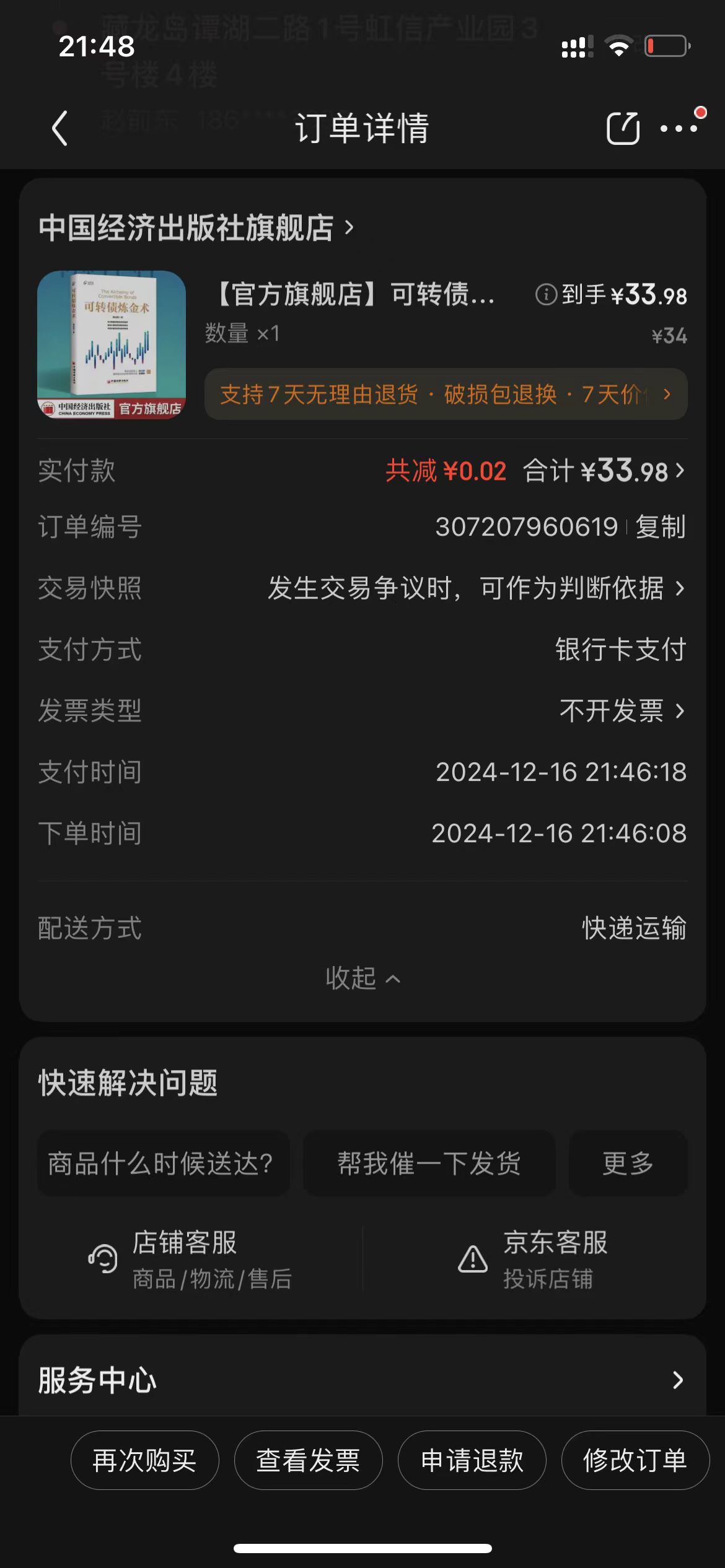
Task: Ask 商品什么时候送达?
Action: tap(161, 1164)
